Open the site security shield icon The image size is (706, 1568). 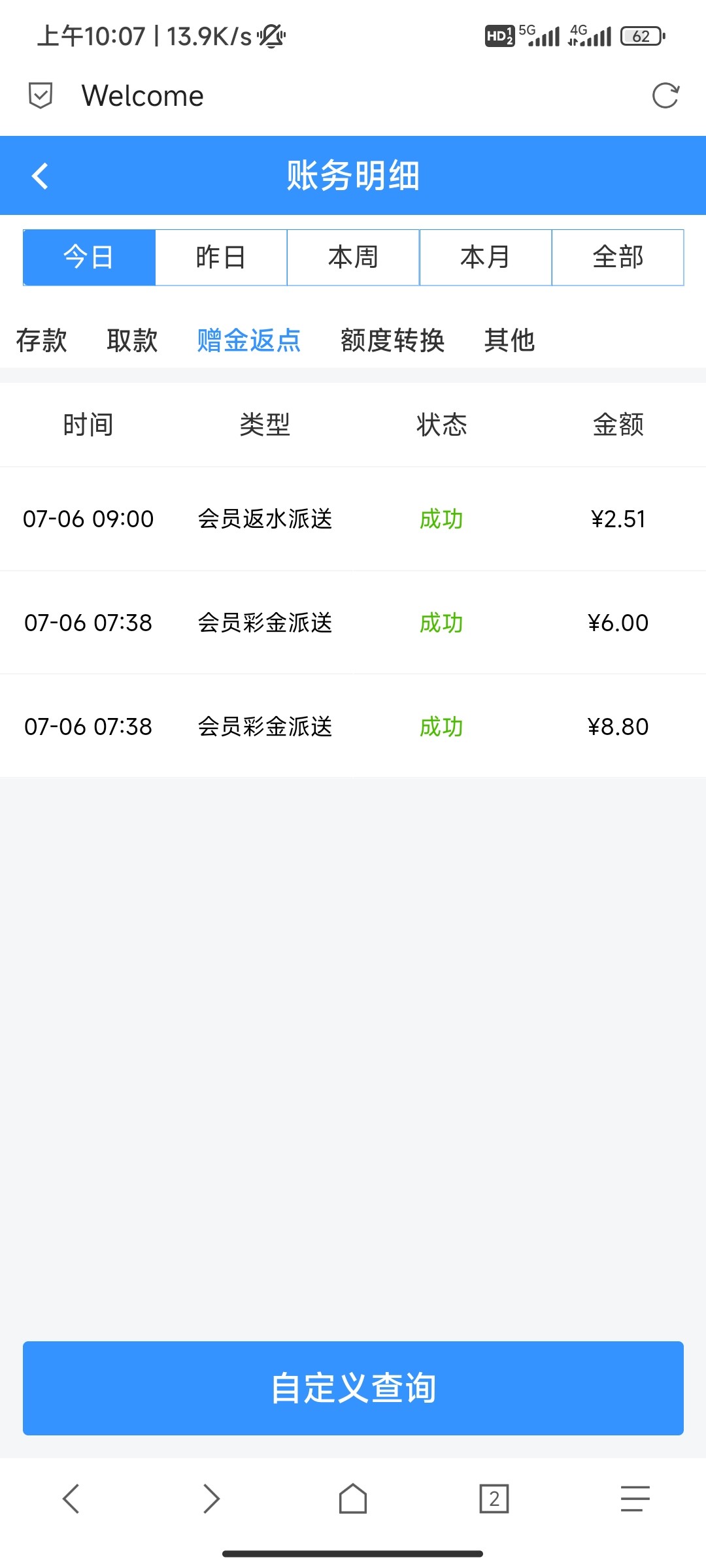coord(41,96)
